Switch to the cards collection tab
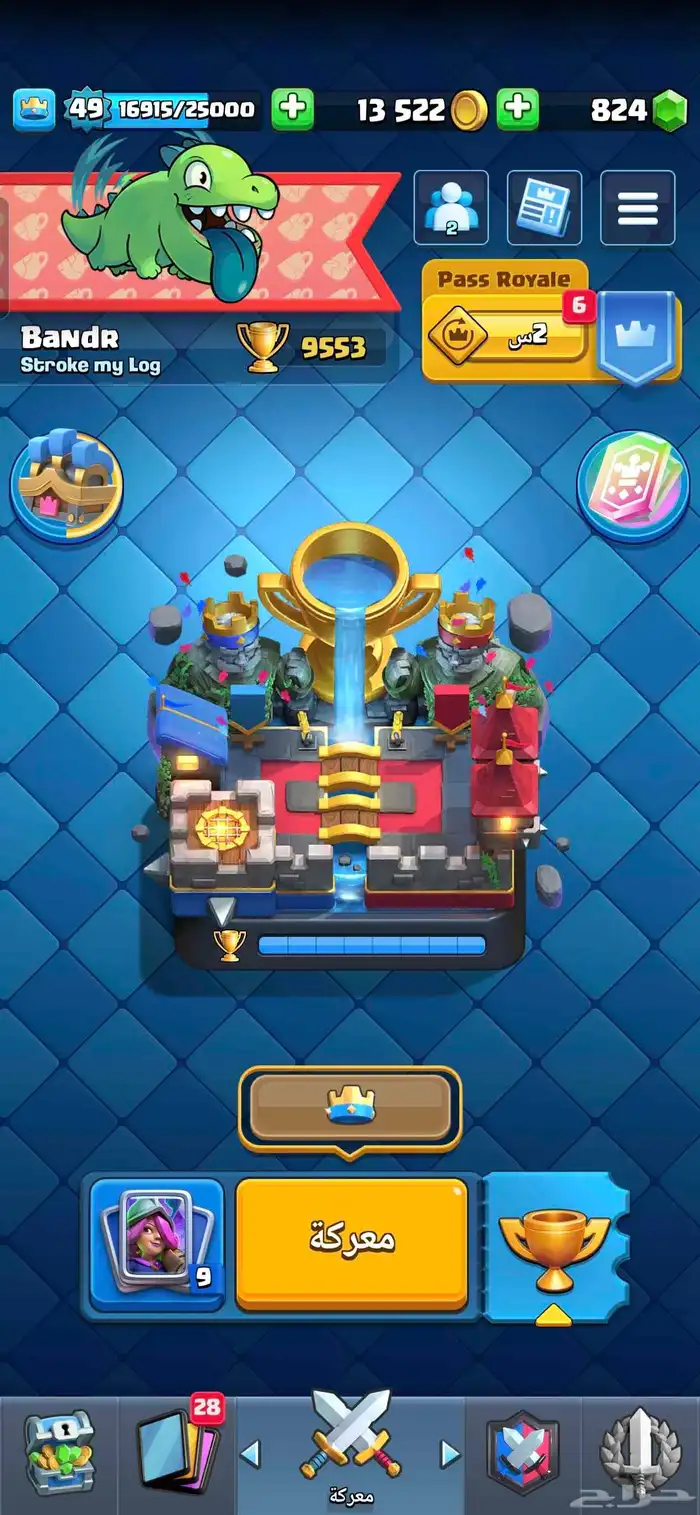The width and height of the screenshot is (700, 1515). pyautogui.click(x=176, y=1453)
